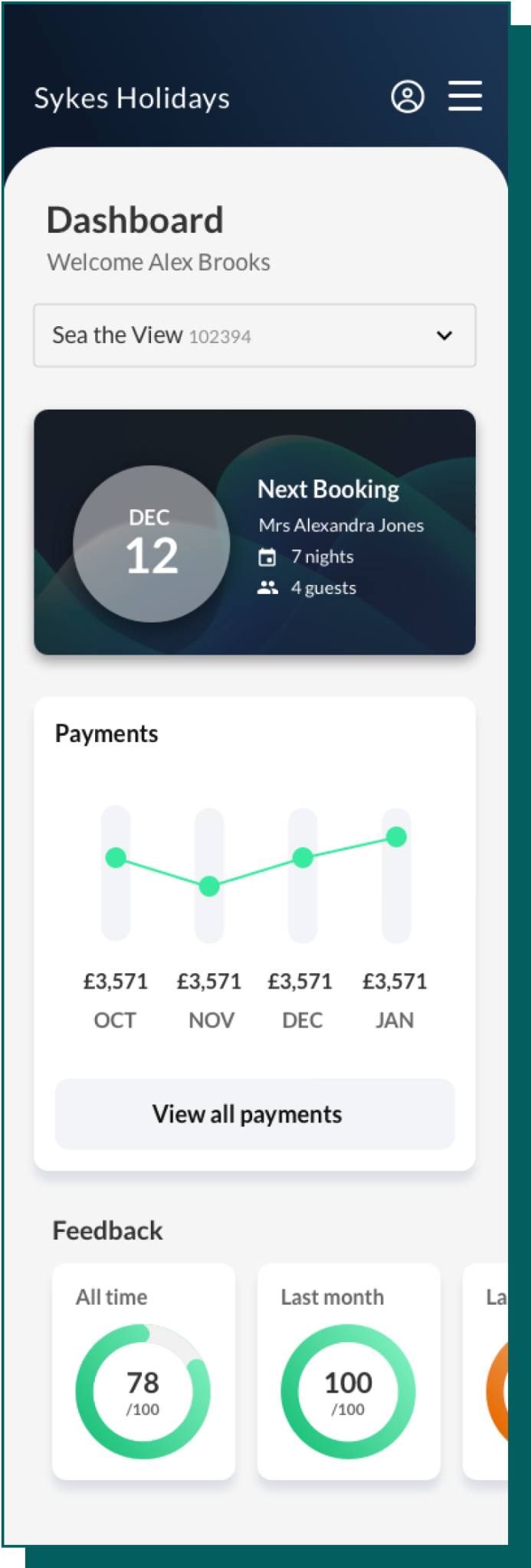Open the Next Booking card
Viewport: 531px width, 1568px height.
point(254,532)
